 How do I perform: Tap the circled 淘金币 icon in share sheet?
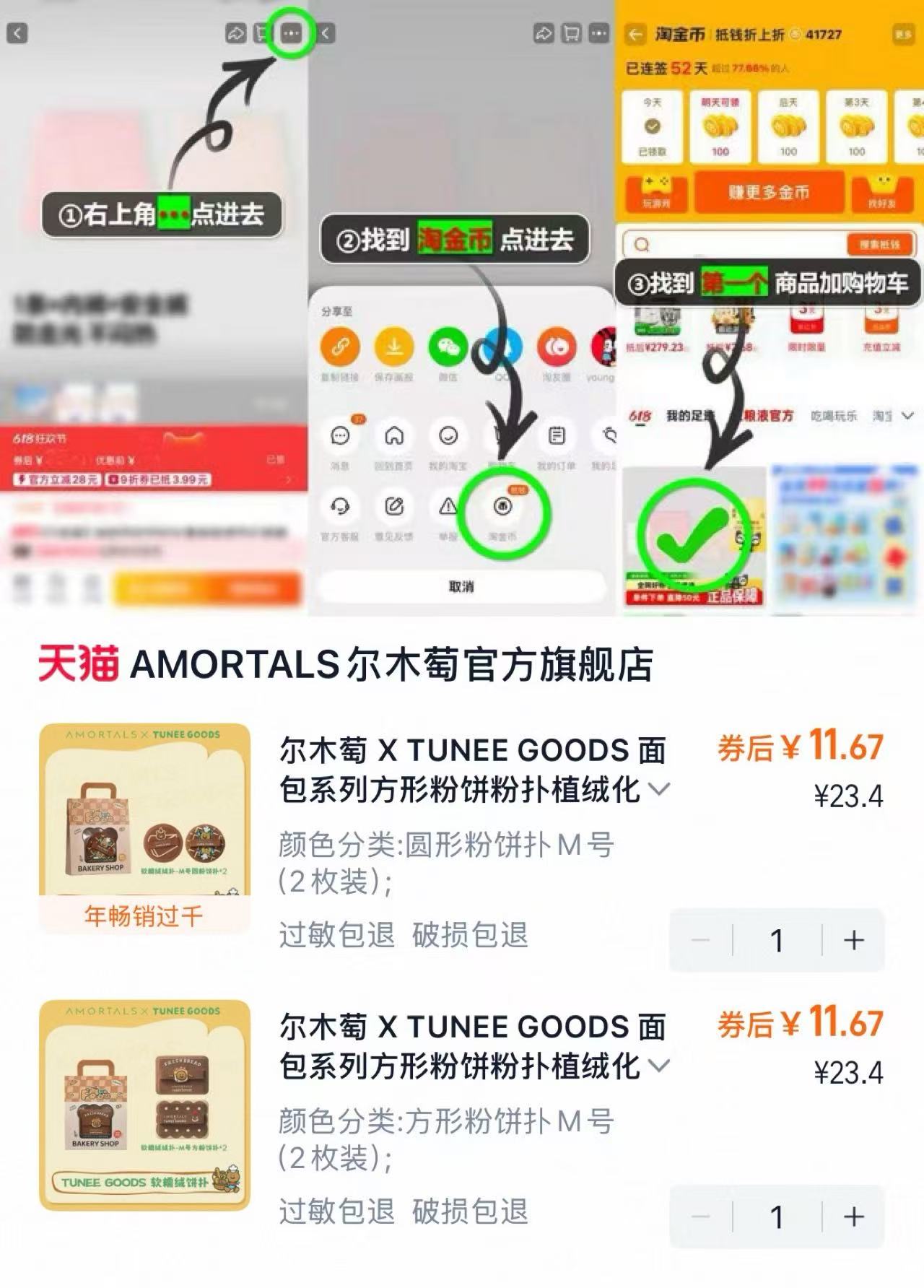[502, 505]
